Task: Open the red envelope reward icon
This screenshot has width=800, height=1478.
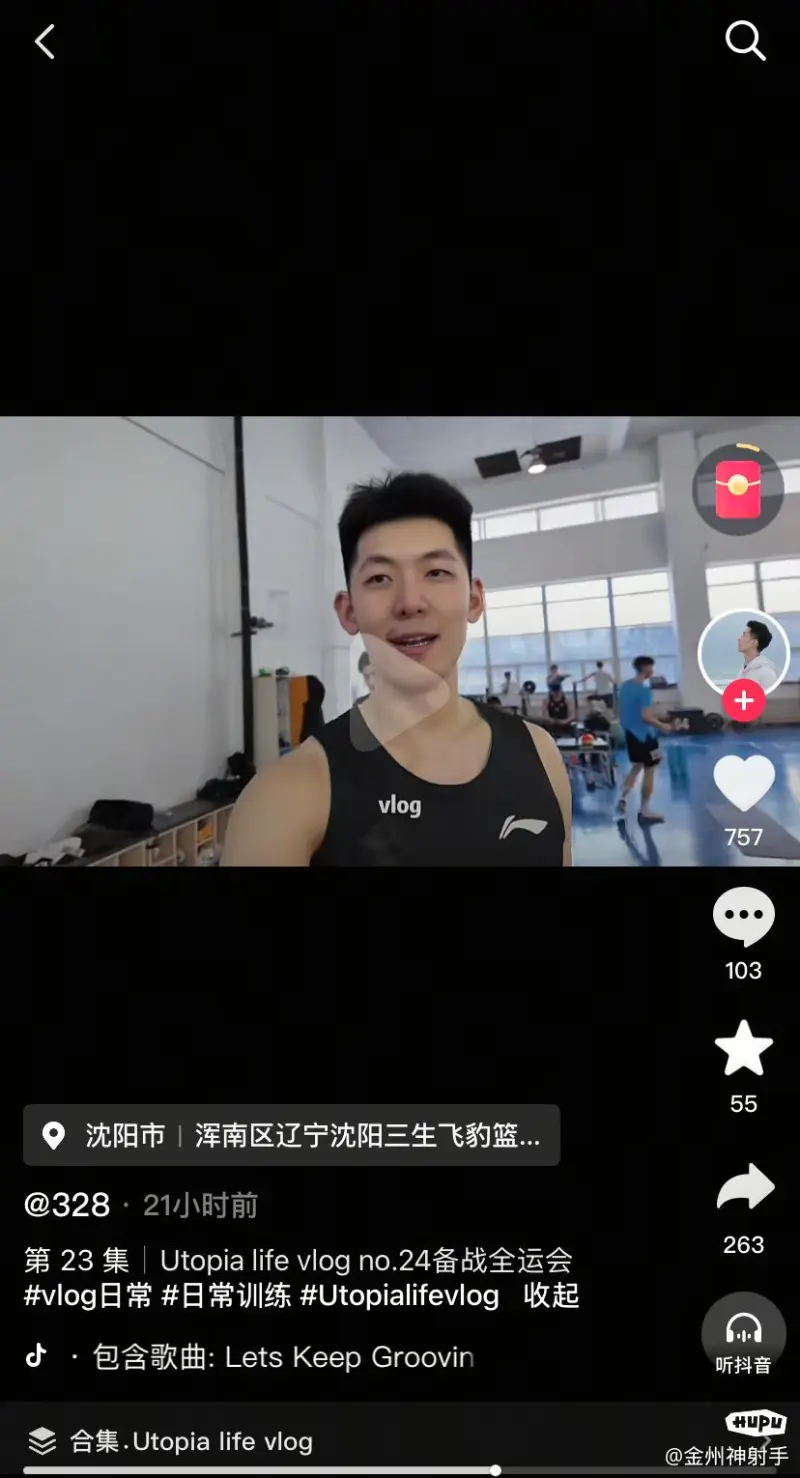Action: point(738,490)
